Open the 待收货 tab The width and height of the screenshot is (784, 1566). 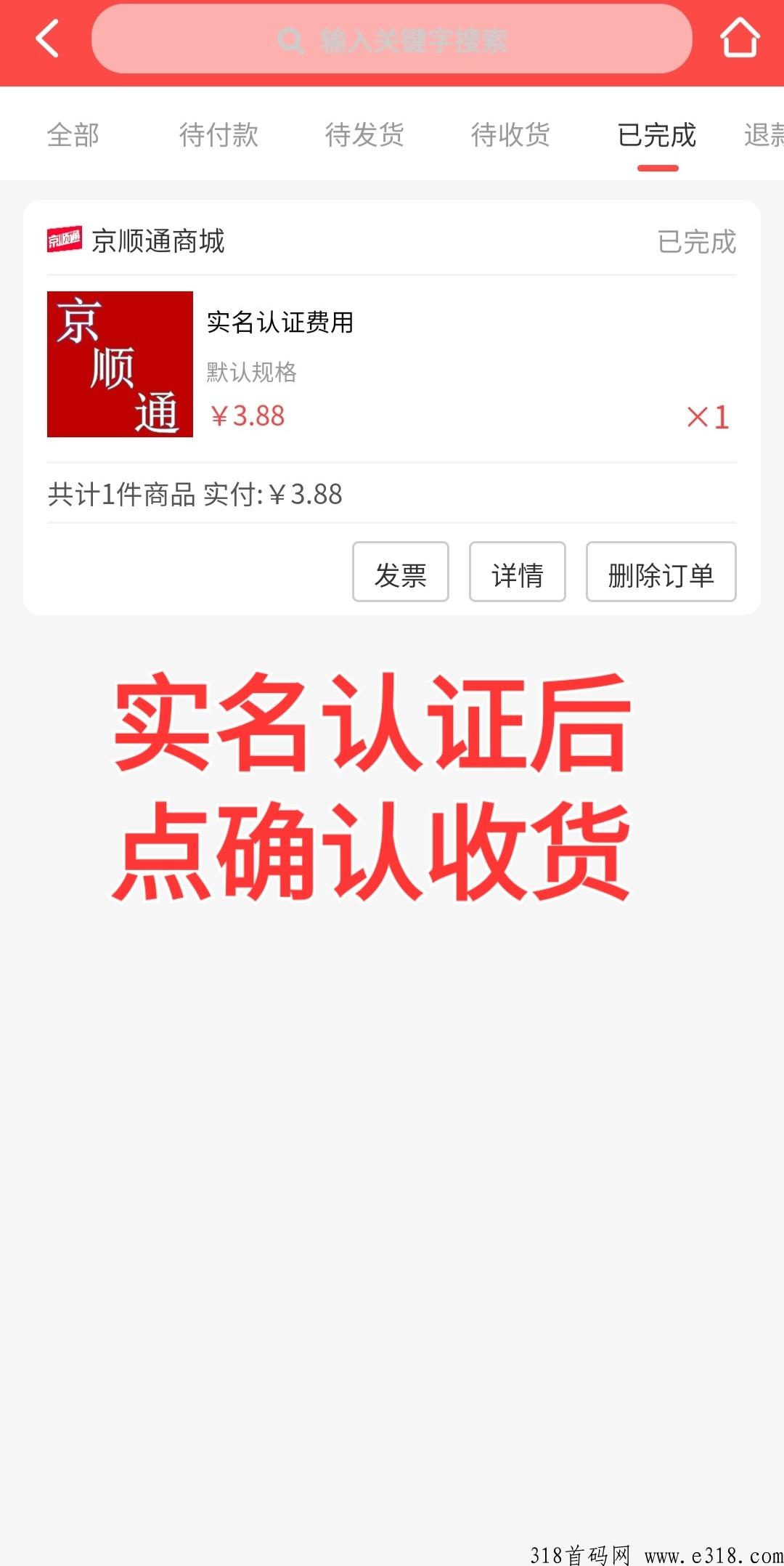pos(510,135)
